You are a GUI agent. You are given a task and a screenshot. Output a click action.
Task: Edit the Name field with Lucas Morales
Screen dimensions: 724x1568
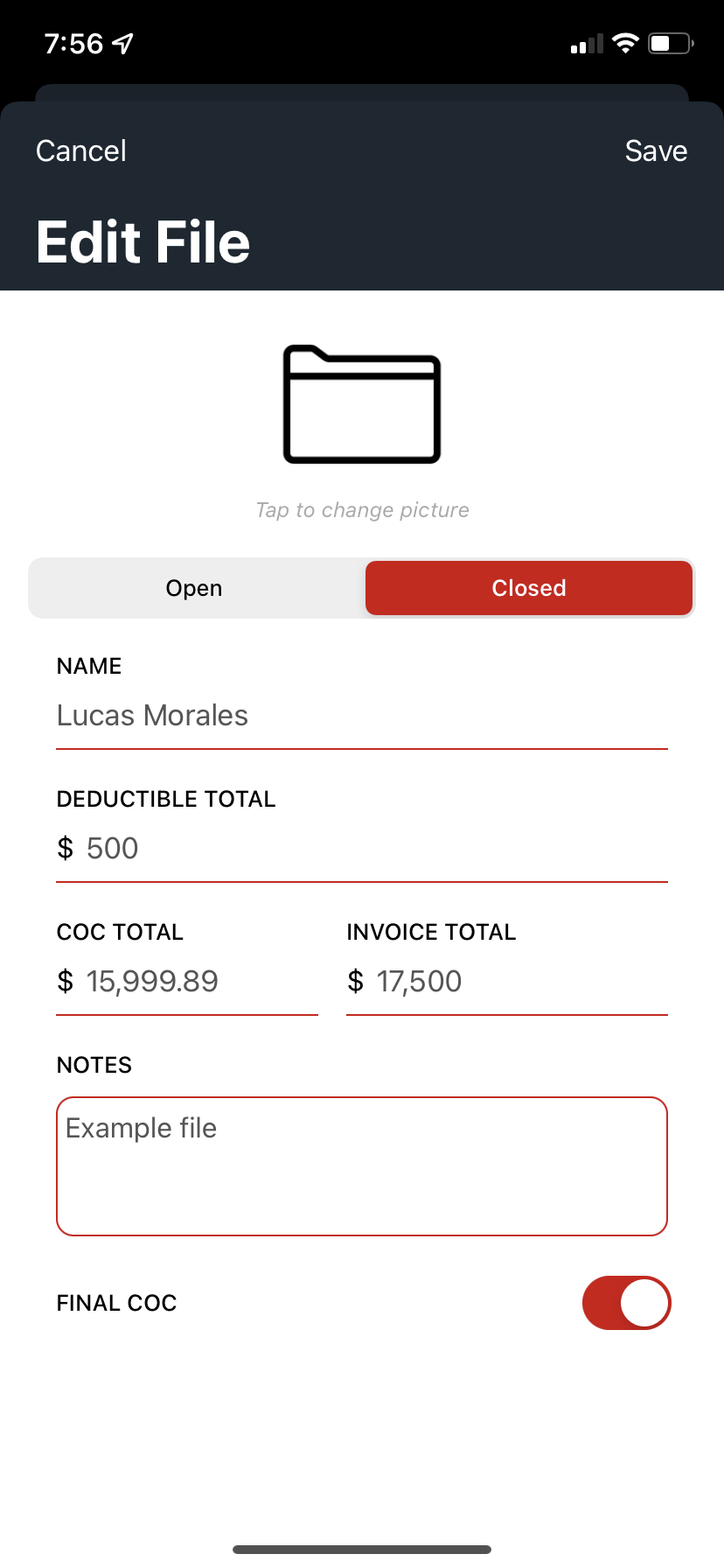coord(362,716)
